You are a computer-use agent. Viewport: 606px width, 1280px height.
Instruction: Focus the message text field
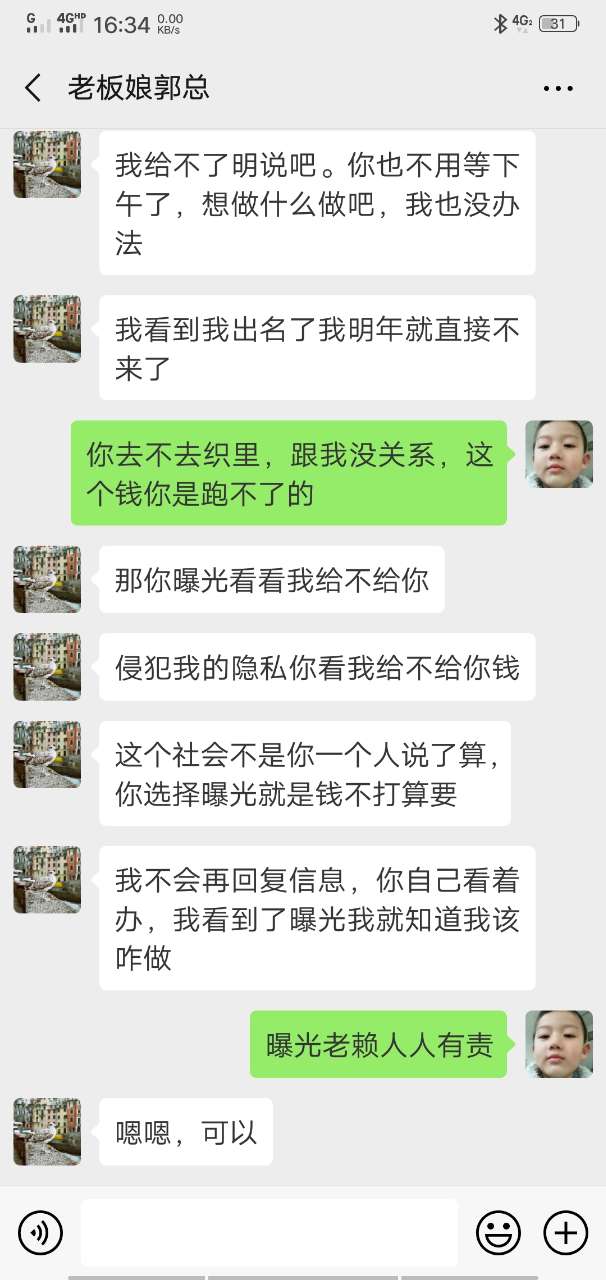click(x=269, y=1232)
